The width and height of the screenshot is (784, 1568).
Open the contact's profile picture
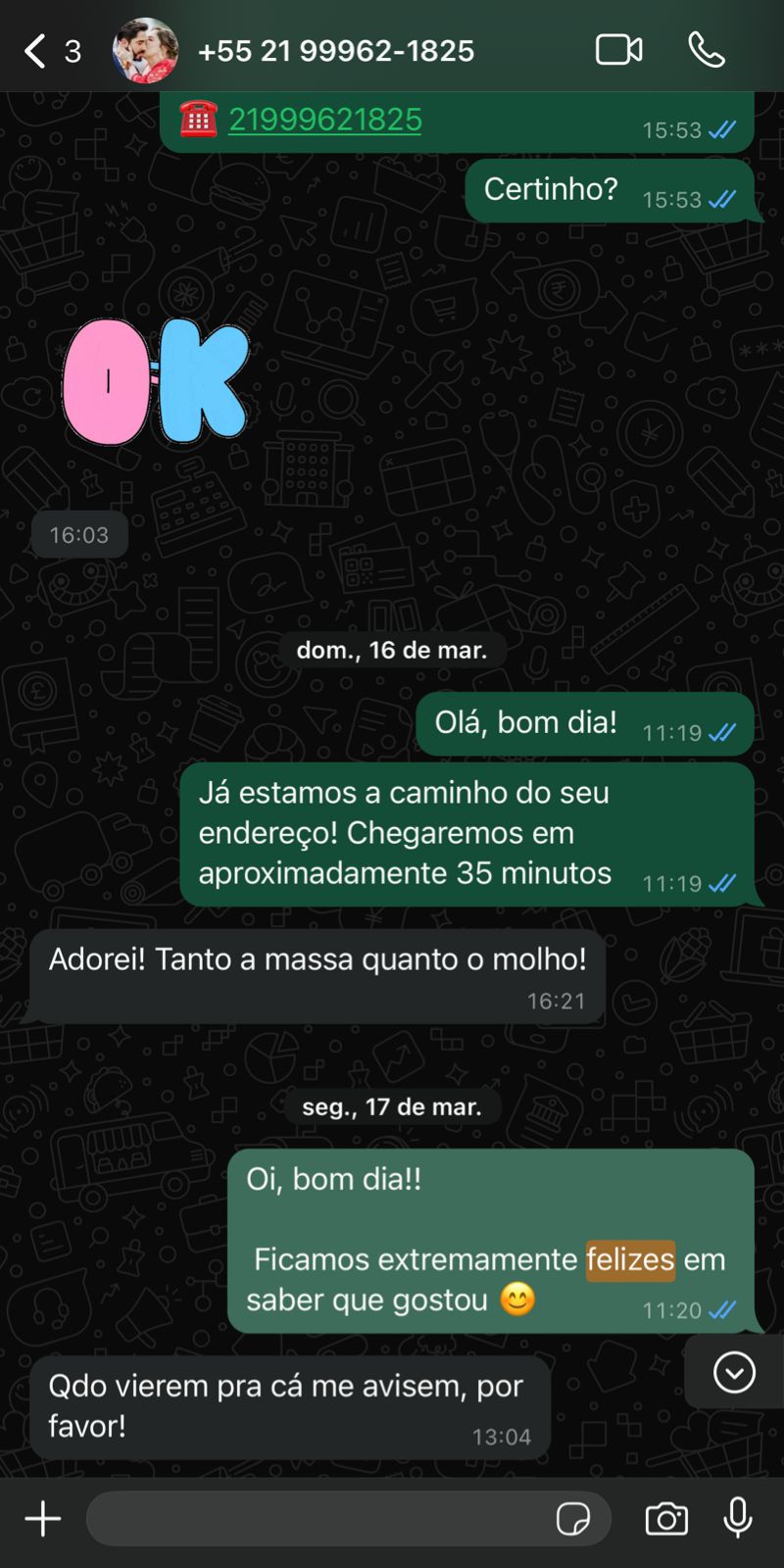click(146, 51)
